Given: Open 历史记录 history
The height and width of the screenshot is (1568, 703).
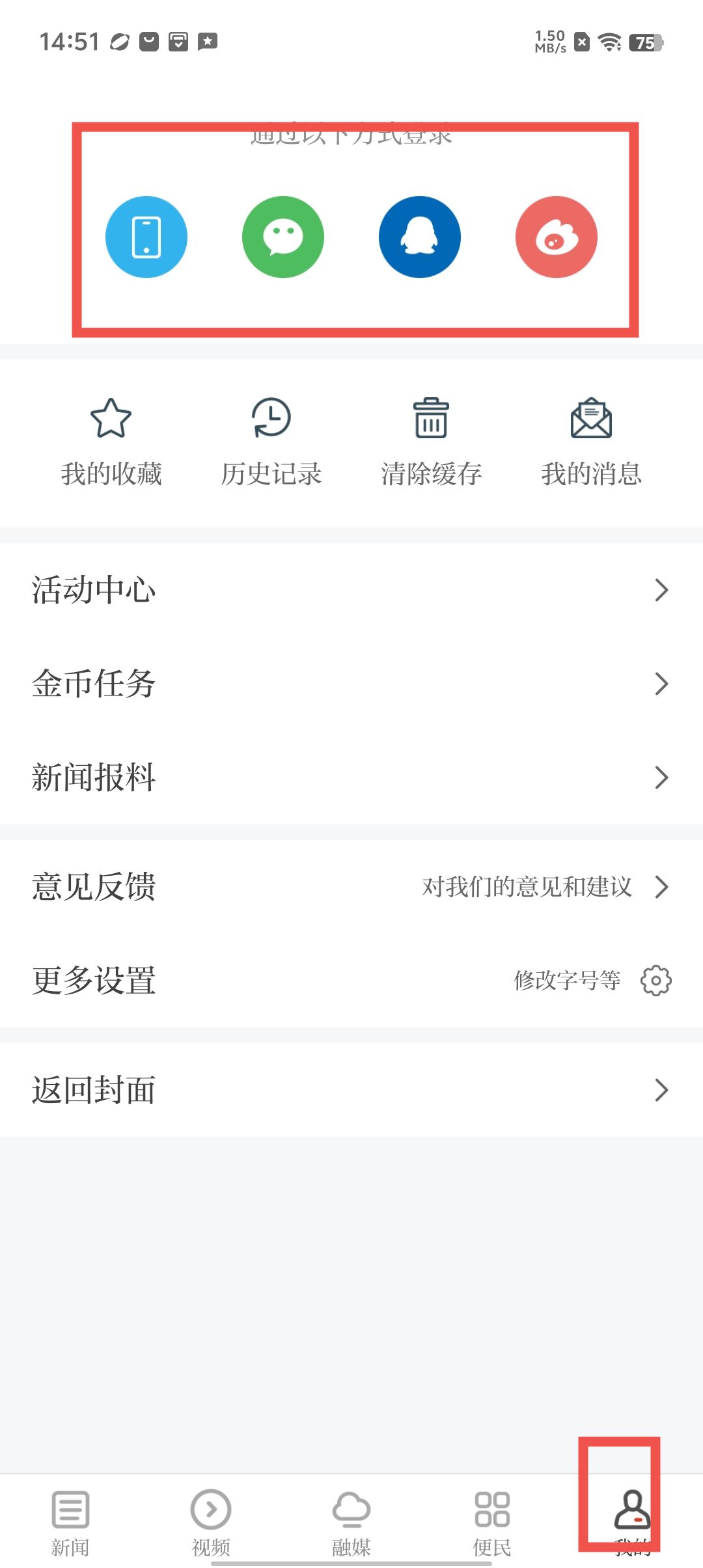Looking at the screenshot, I should [x=271, y=443].
